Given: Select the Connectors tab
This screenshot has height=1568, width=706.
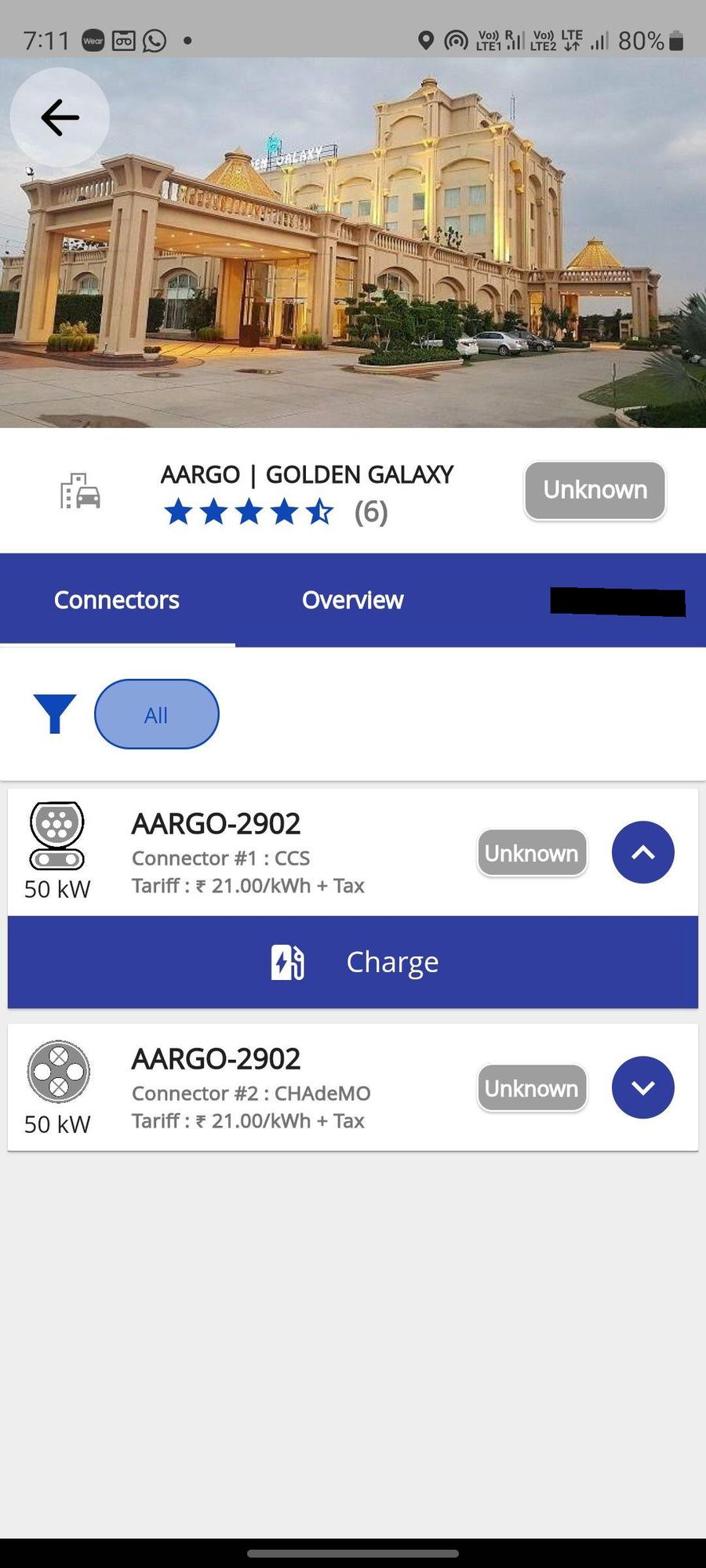Looking at the screenshot, I should [116, 600].
